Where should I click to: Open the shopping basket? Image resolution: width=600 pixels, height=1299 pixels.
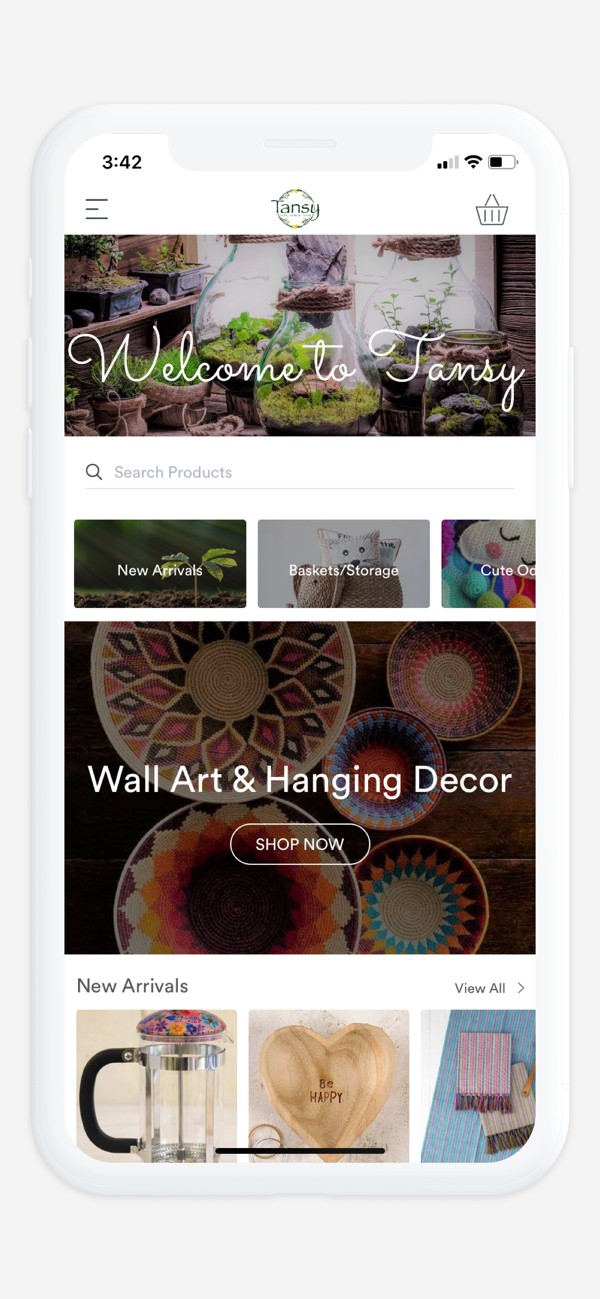491,210
